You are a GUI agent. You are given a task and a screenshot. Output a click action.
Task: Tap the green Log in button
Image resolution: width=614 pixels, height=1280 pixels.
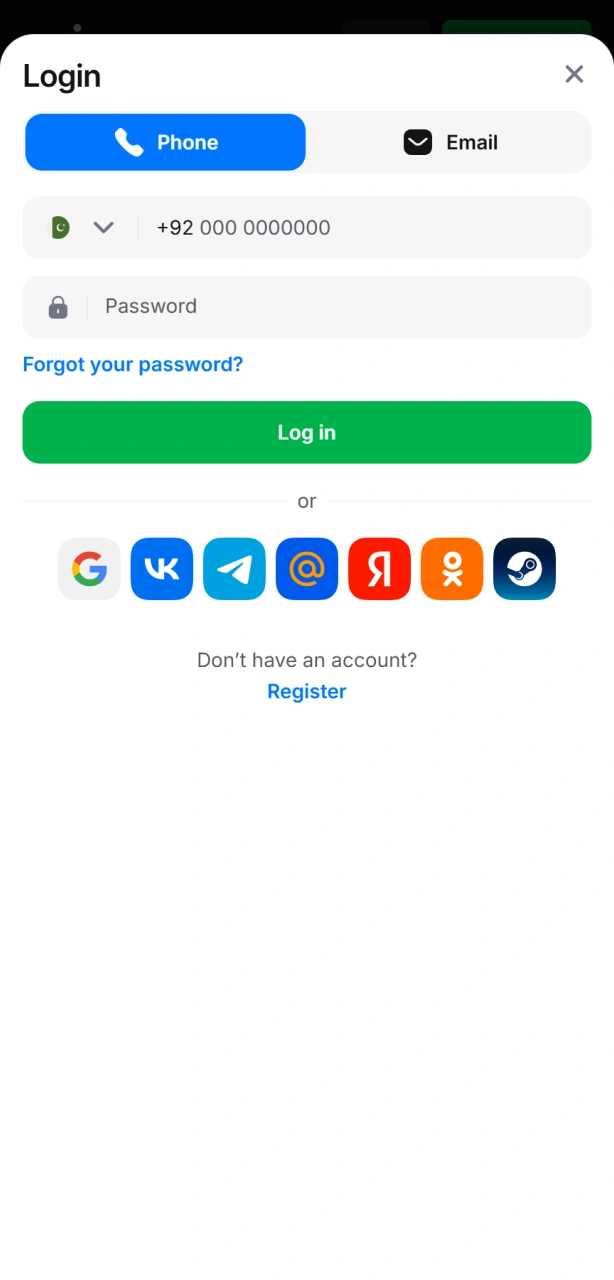click(x=307, y=432)
